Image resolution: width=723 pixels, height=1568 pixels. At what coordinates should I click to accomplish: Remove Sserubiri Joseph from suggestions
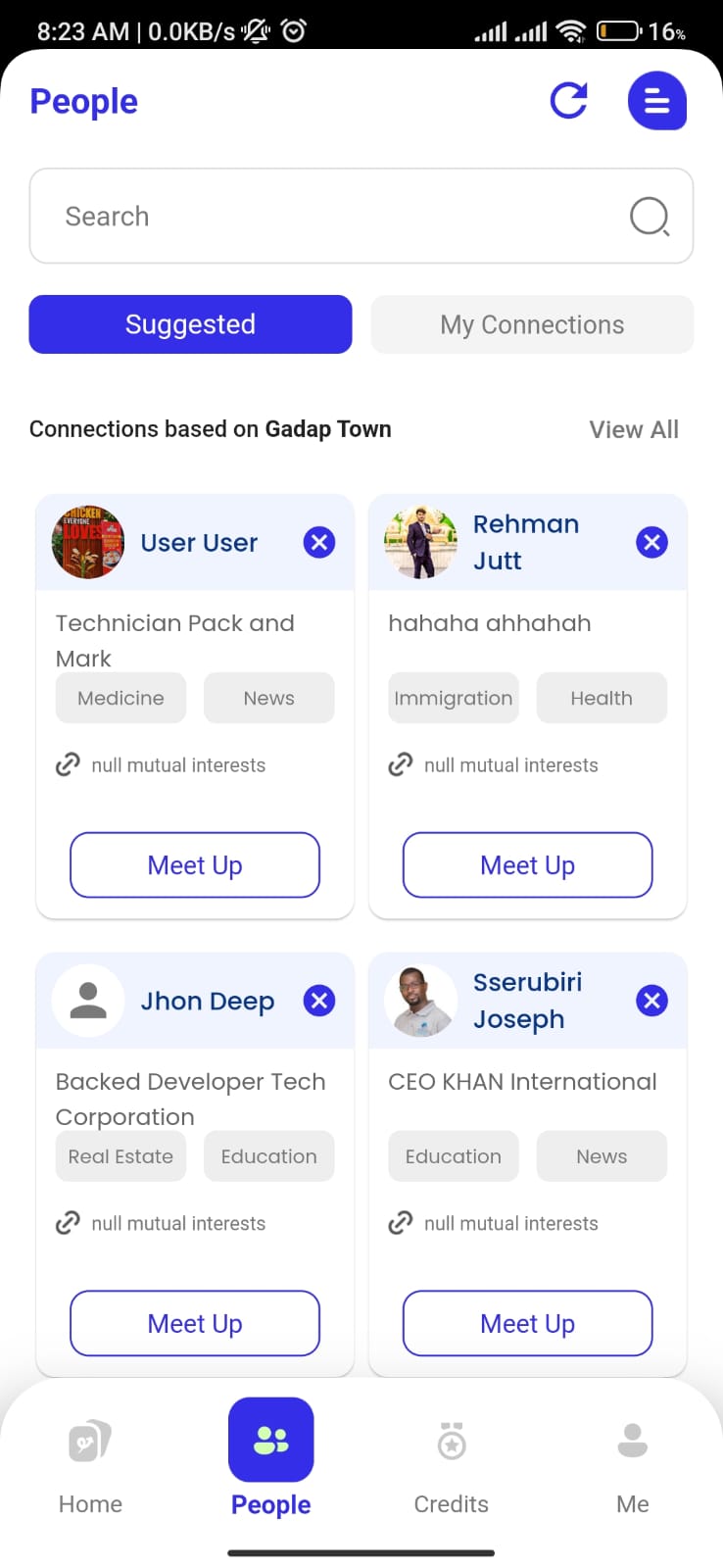coord(651,1001)
